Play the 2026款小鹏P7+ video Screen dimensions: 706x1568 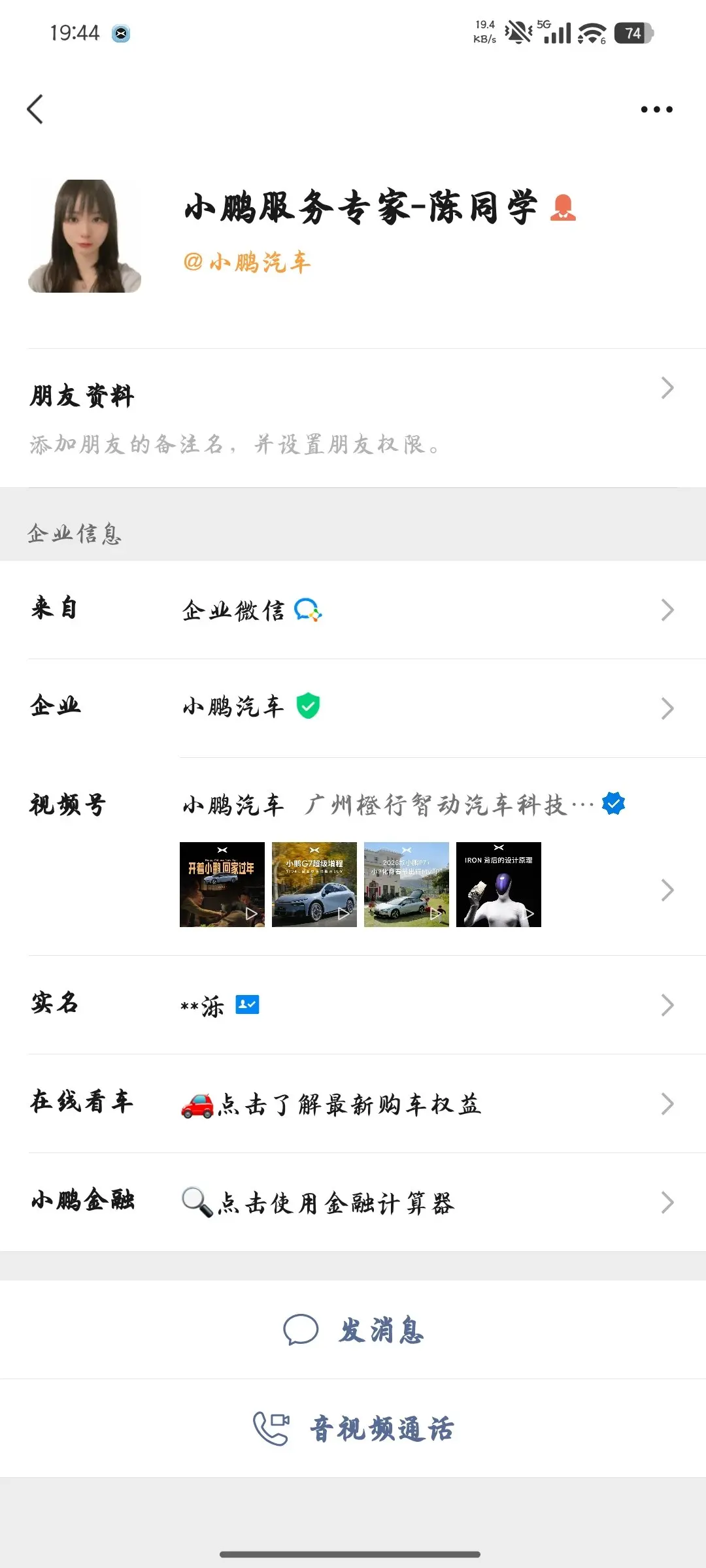407,885
